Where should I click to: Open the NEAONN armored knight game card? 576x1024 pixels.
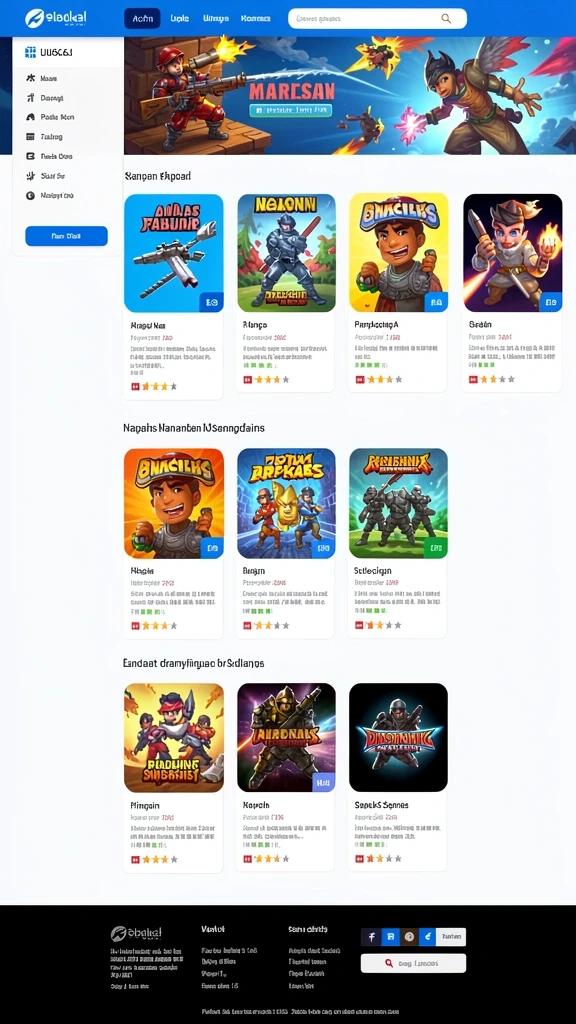pos(286,293)
